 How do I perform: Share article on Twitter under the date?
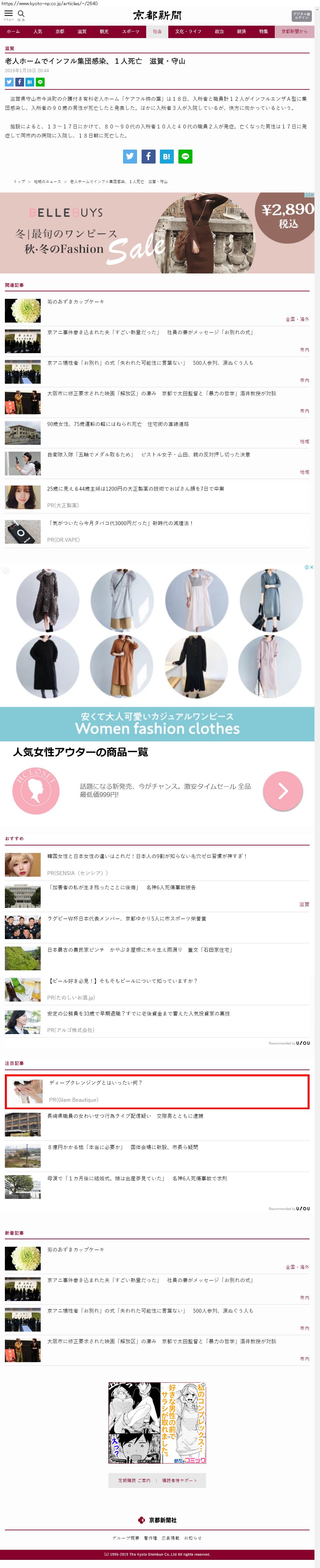[x=9, y=82]
